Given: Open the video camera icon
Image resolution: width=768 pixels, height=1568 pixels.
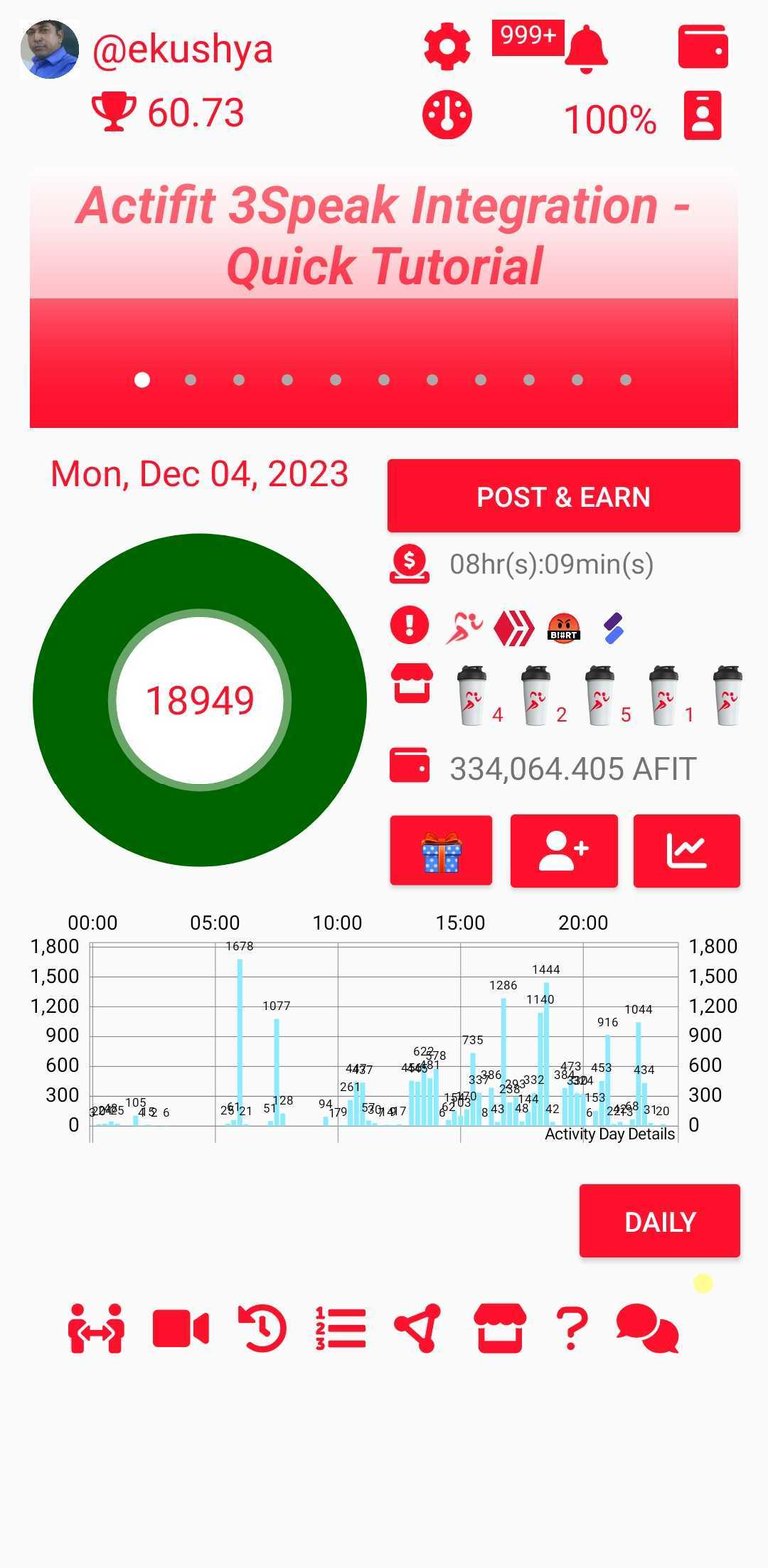Looking at the screenshot, I should pyautogui.click(x=180, y=1329).
